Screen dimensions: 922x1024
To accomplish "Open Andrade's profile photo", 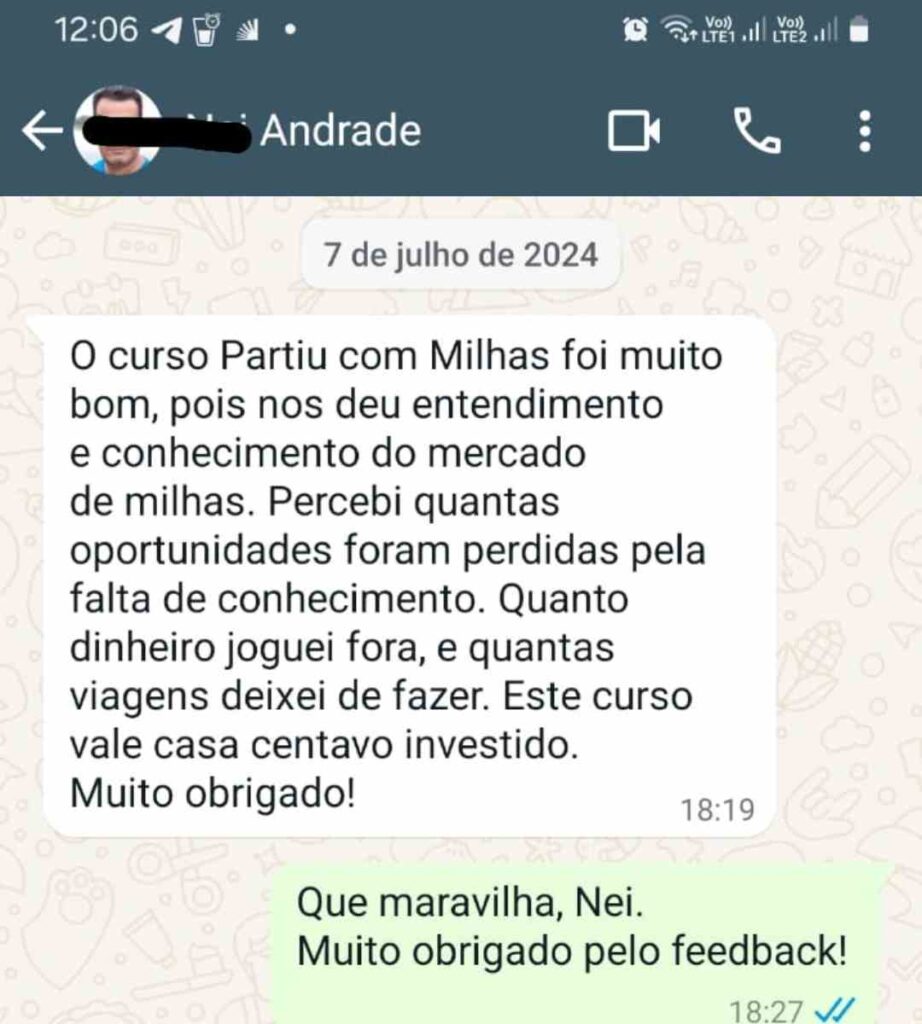I will [117, 131].
